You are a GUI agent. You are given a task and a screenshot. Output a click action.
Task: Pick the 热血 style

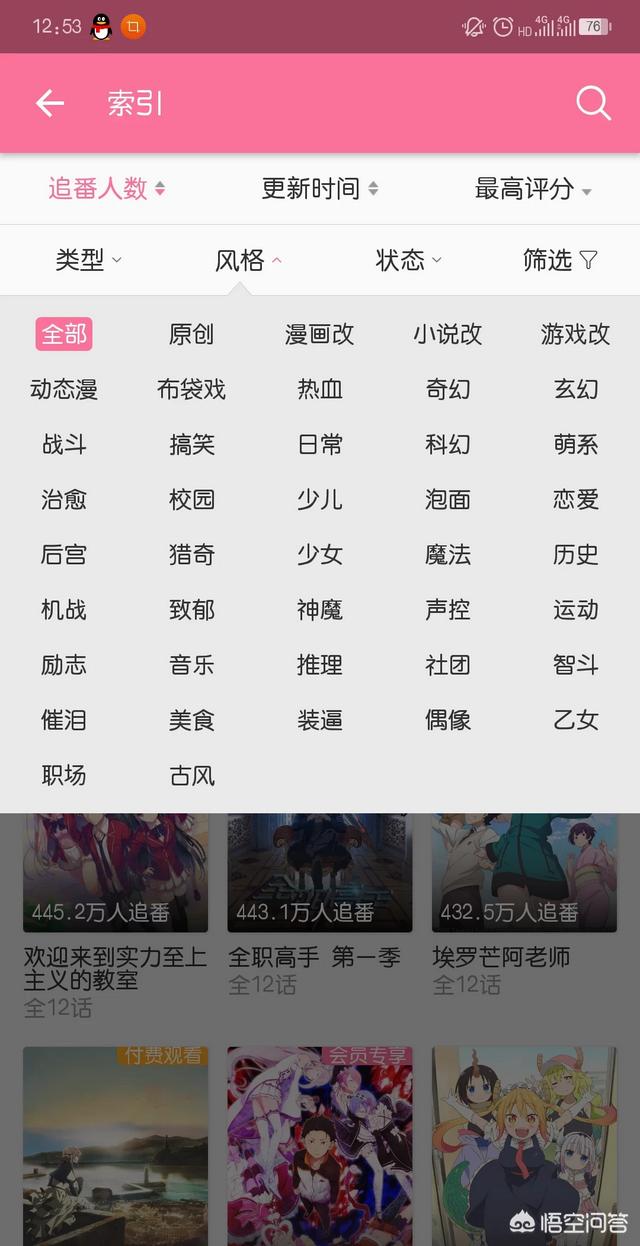point(320,389)
